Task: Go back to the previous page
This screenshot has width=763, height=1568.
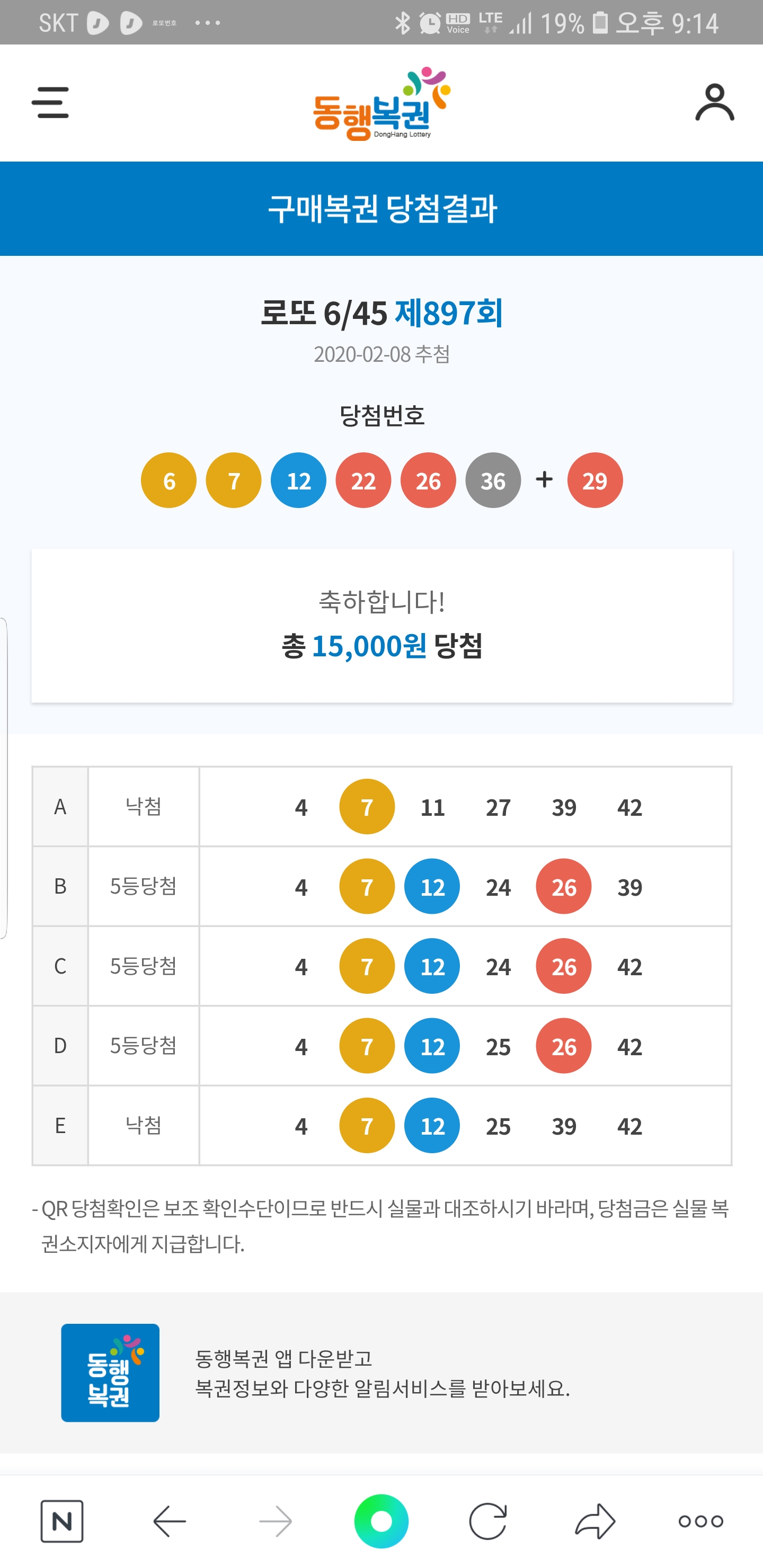Action: pos(169,1521)
